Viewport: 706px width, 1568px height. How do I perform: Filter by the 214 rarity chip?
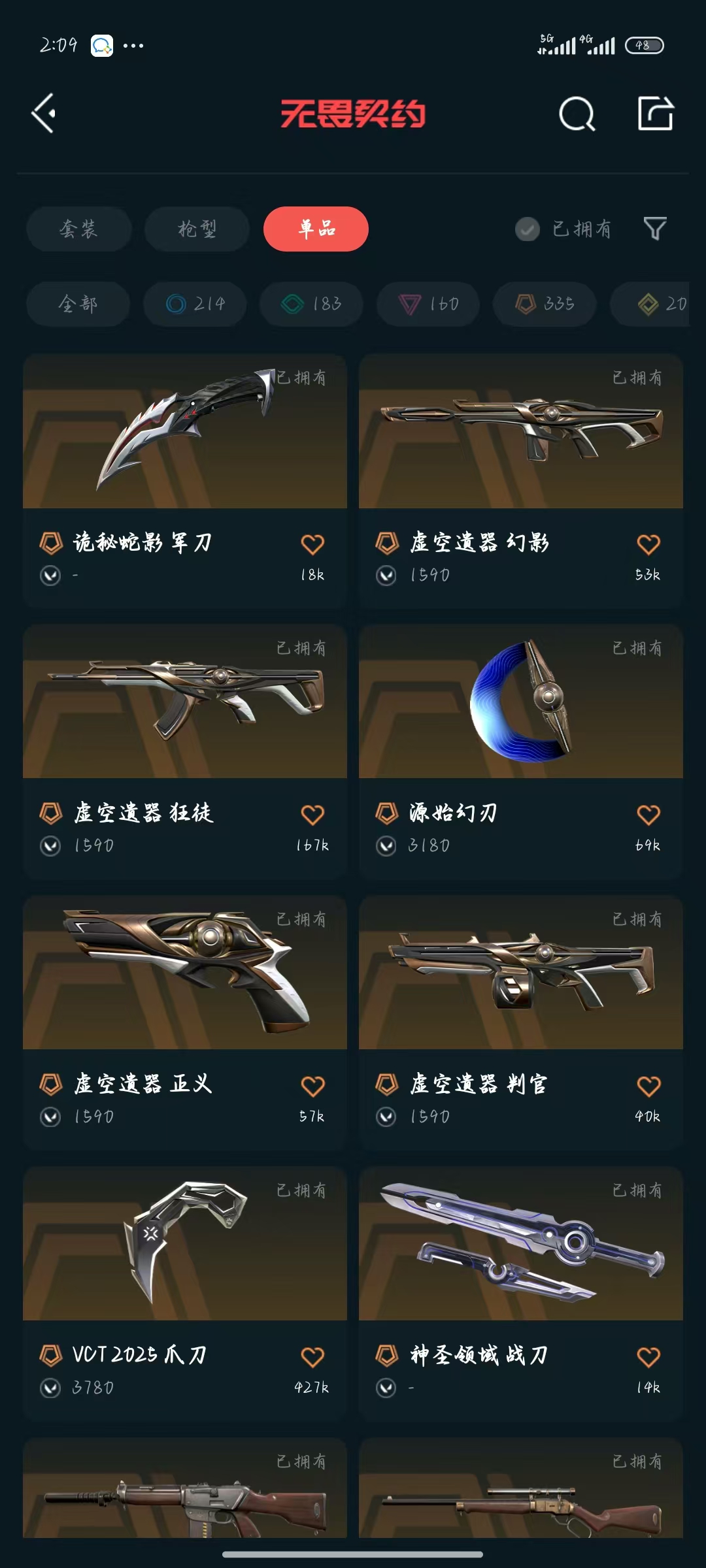[x=195, y=304]
